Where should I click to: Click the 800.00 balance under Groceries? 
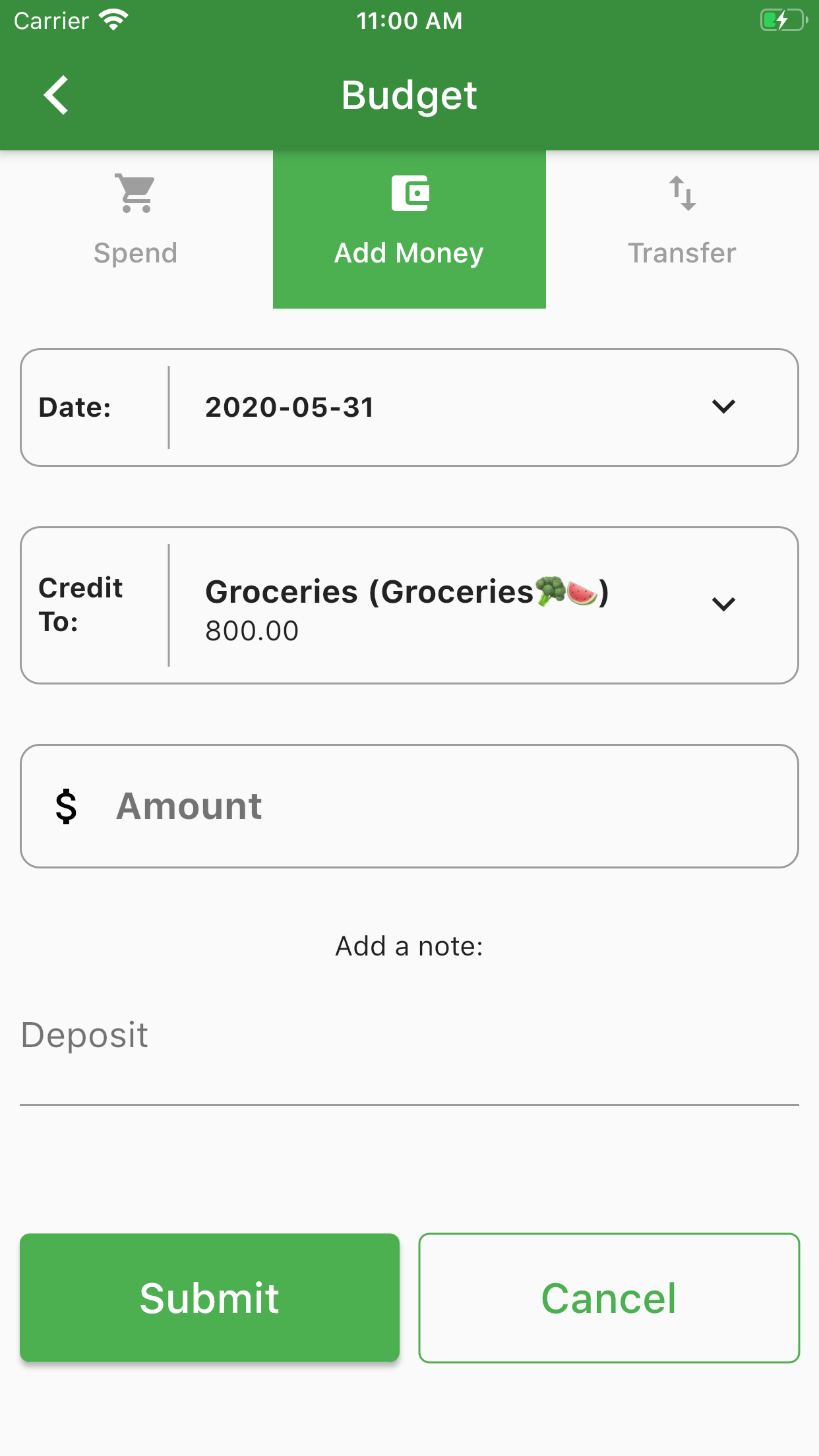point(251,630)
